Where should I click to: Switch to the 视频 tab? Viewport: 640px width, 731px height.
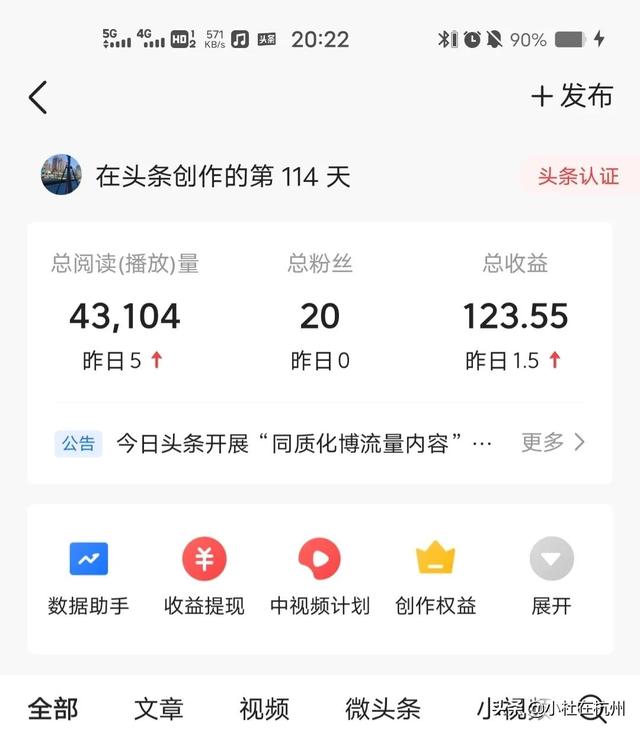[264, 709]
